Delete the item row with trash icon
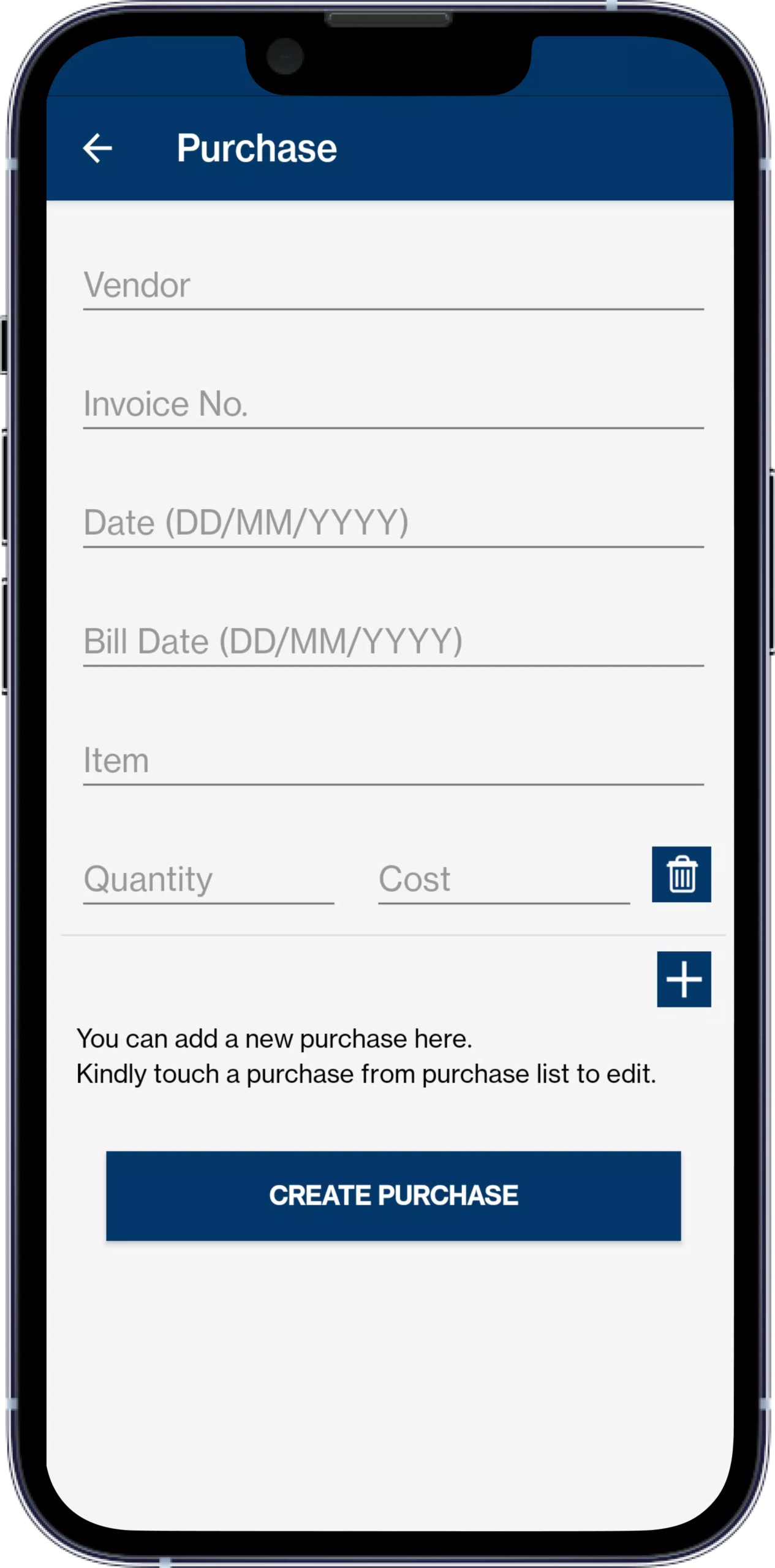The image size is (775, 1568). [x=681, y=875]
